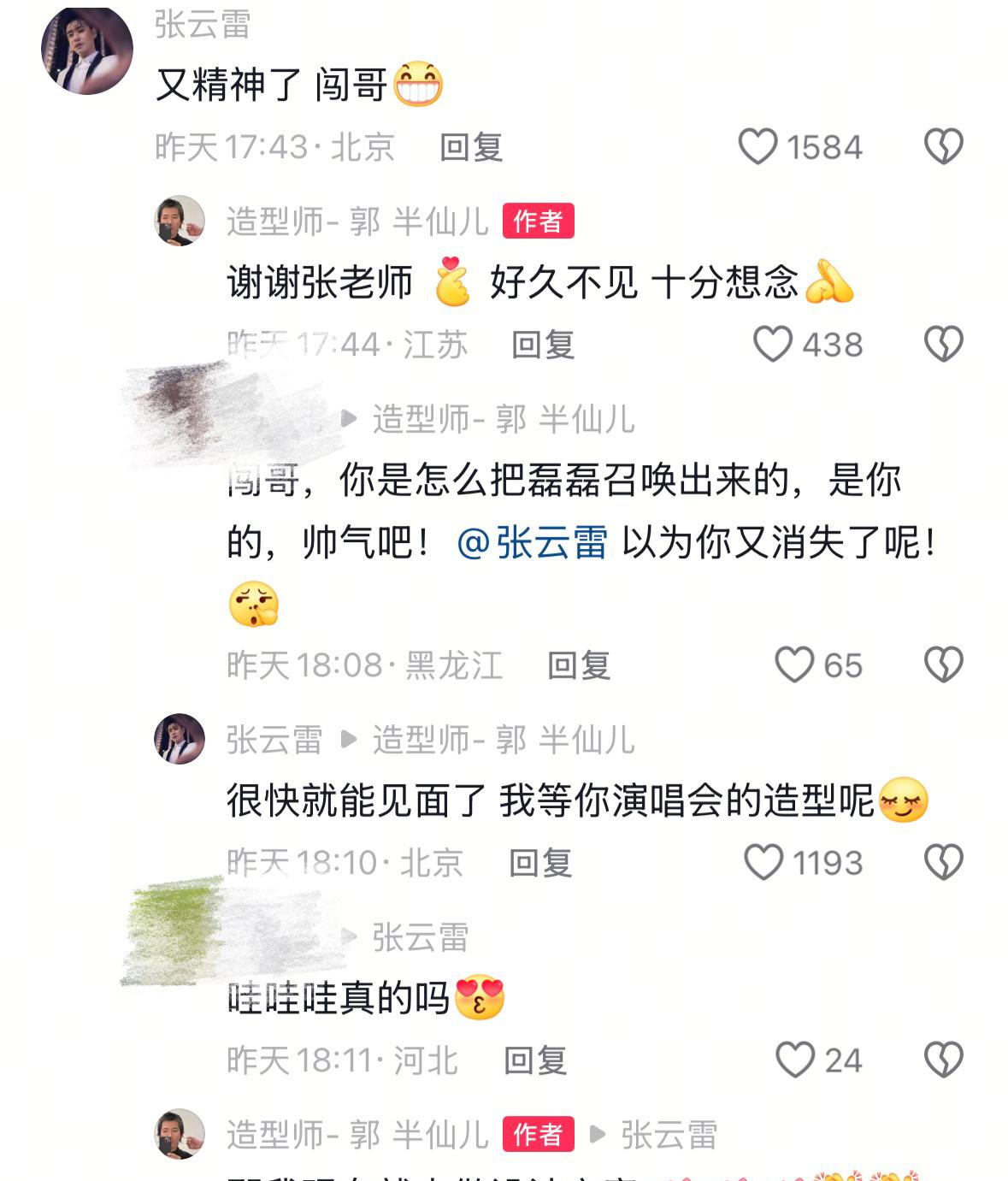The height and width of the screenshot is (1181, 1008).
Task: Reply to the comment 又精神了 闯哥
Action: tap(470, 147)
